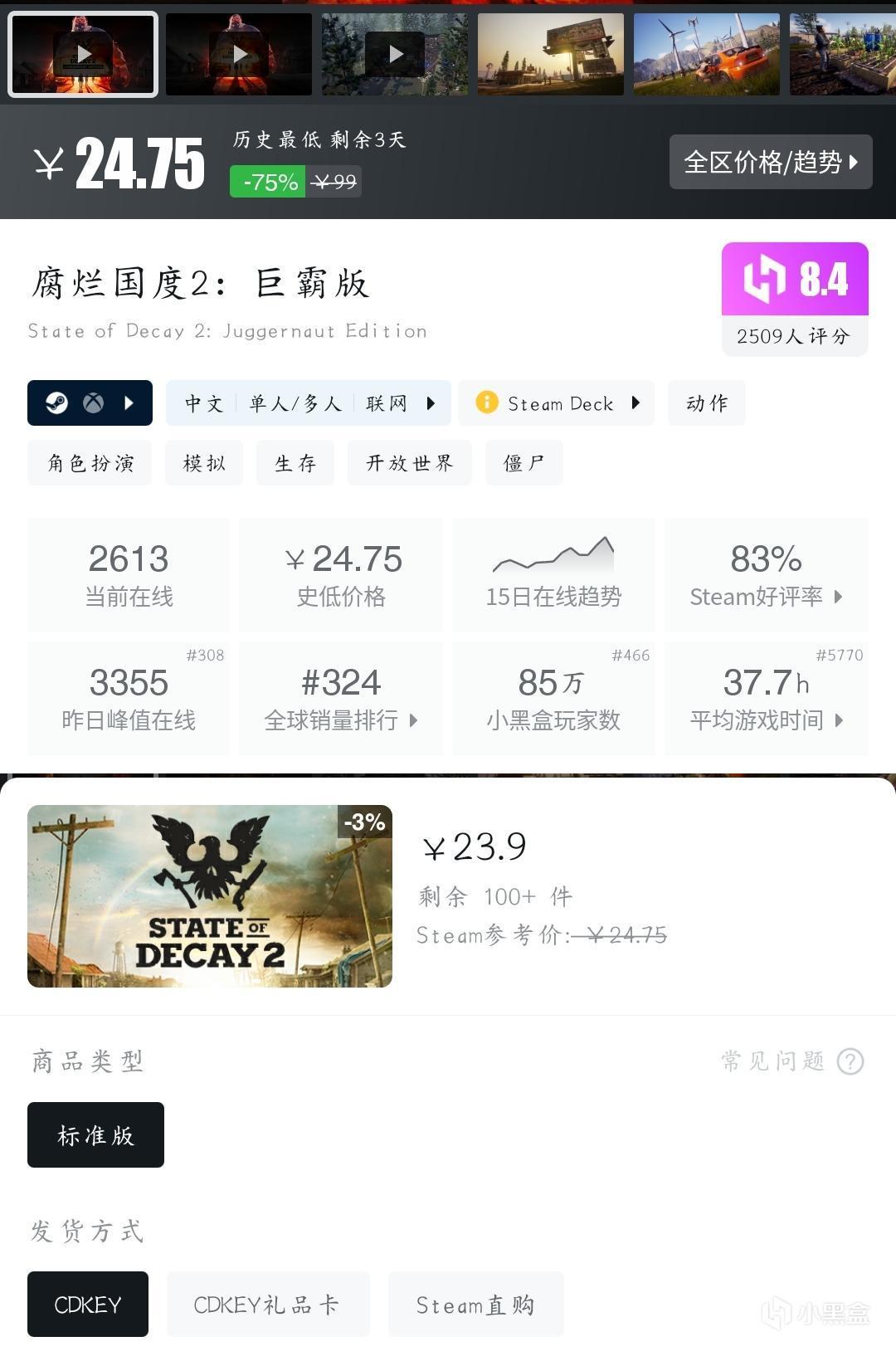
Task: Expand Steam好评率 details
Action: (x=838, y=597)
